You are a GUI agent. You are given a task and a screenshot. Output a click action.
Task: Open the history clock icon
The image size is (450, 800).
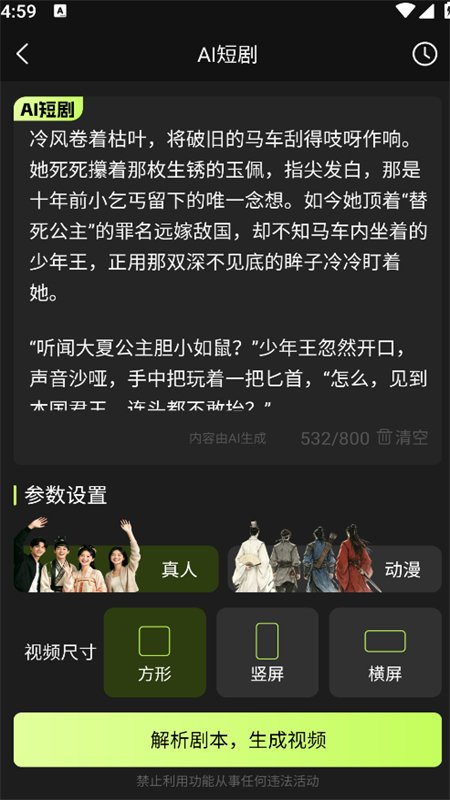click(424, 54)
